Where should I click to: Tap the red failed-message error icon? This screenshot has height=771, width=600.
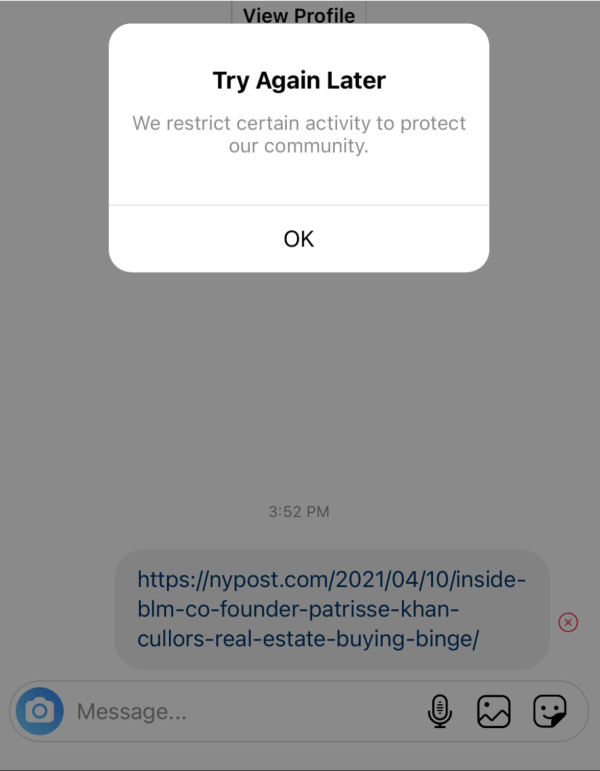568,623
